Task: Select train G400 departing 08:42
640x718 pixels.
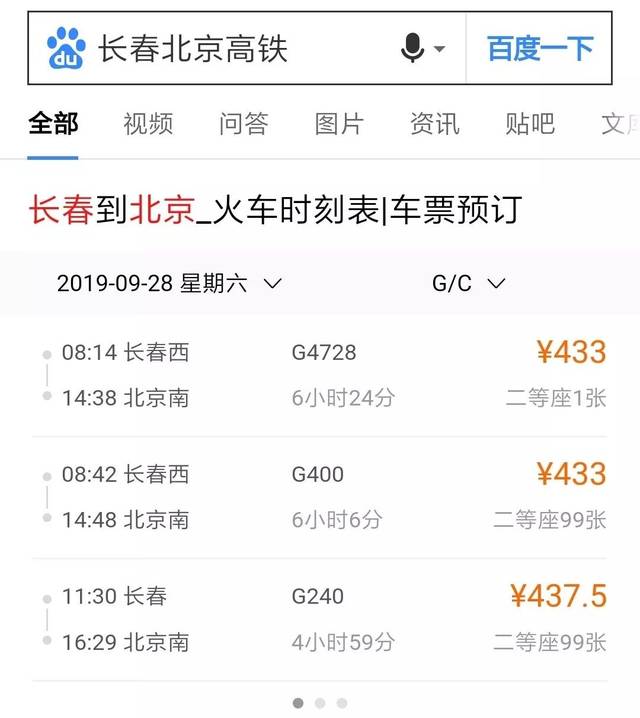Action: click(319, 497)
